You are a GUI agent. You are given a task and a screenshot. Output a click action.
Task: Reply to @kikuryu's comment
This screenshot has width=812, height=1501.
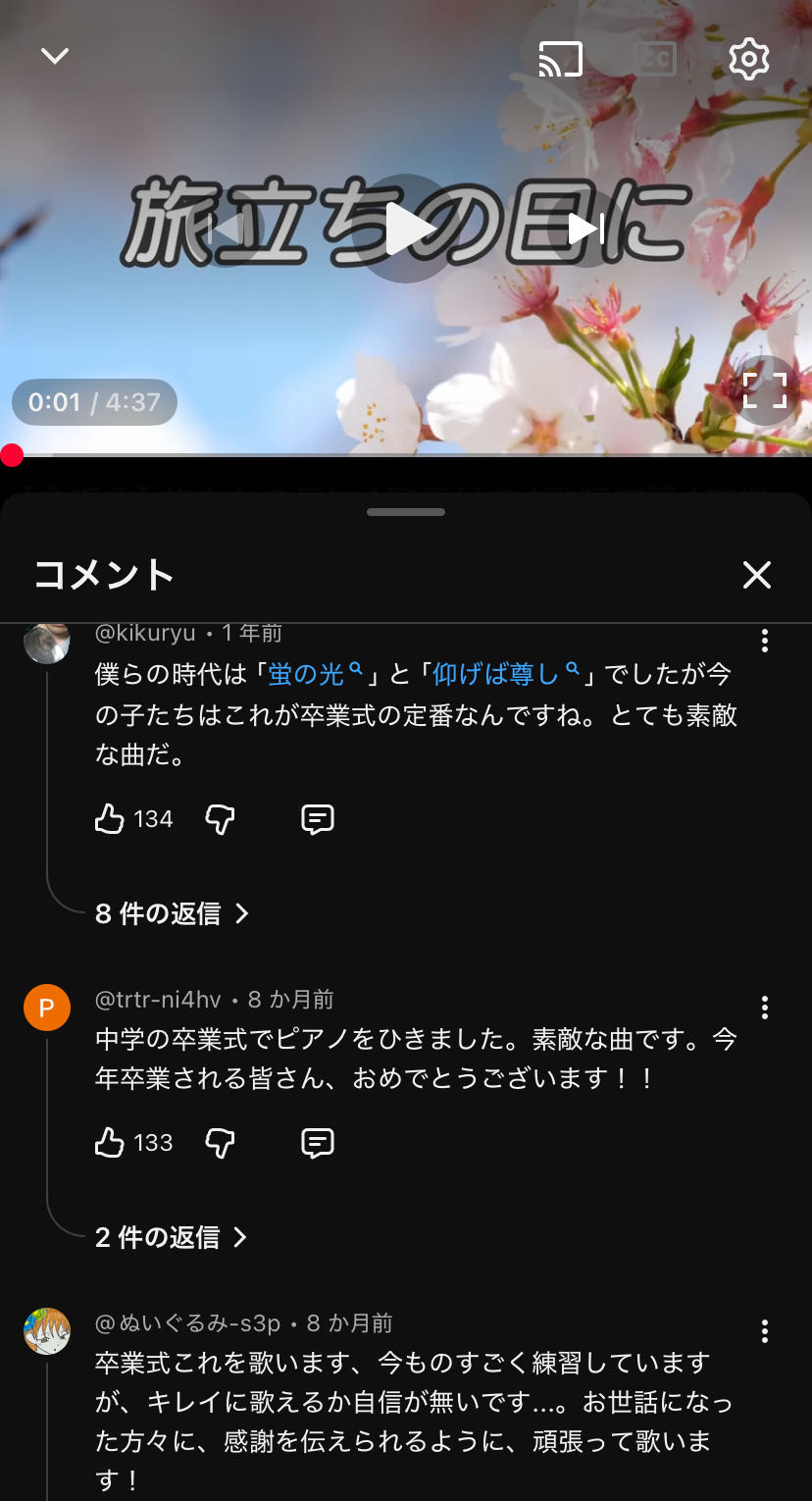pos(317,819)
